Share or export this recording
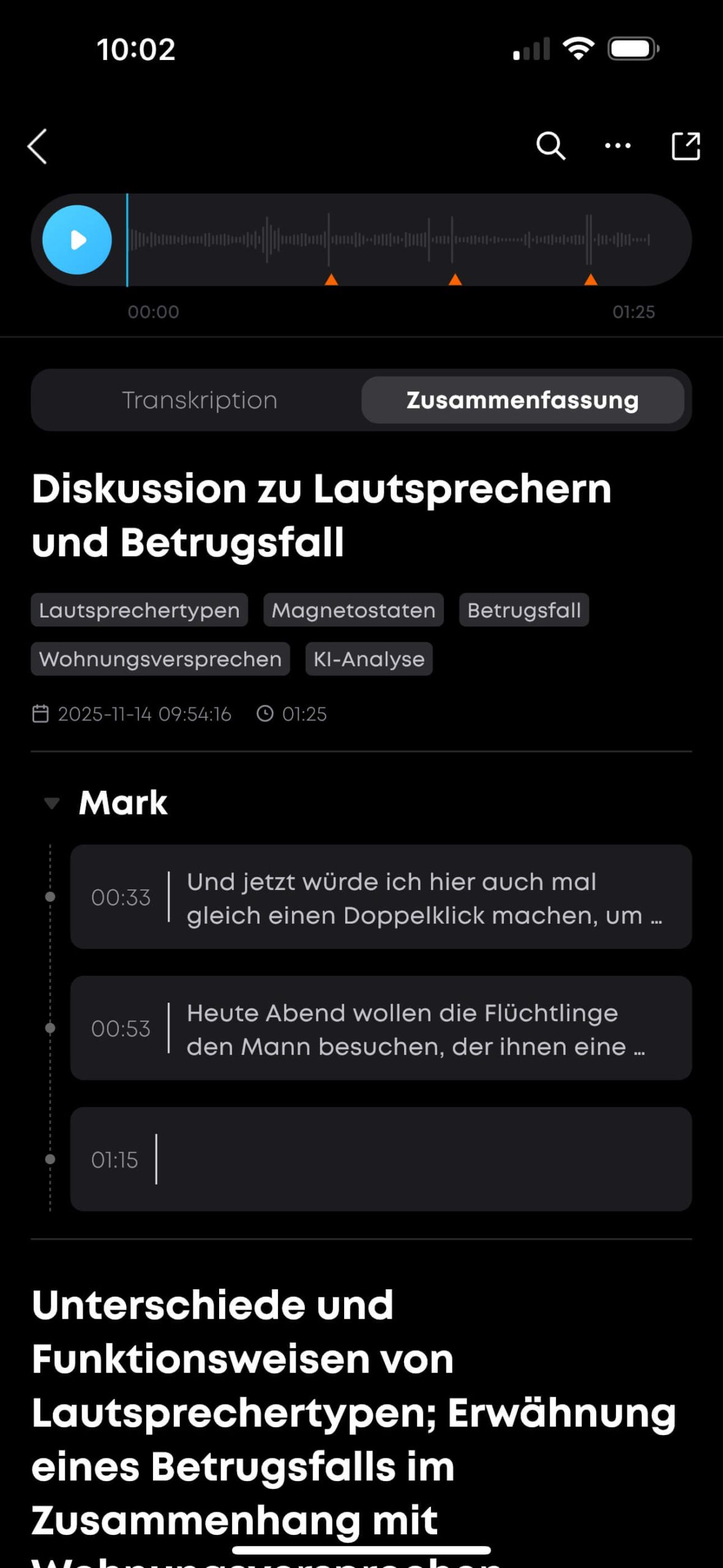723x1568 pixels. click(686, 146)
